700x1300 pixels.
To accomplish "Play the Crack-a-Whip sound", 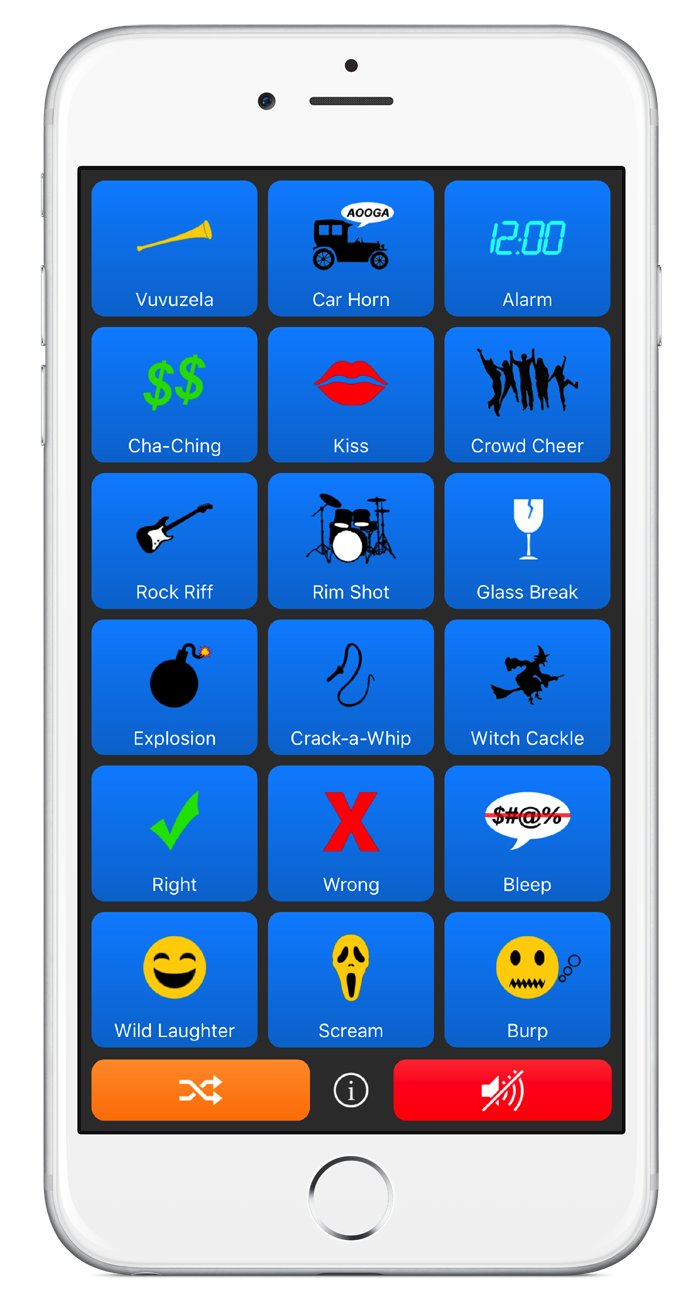I will click(351, 687).
